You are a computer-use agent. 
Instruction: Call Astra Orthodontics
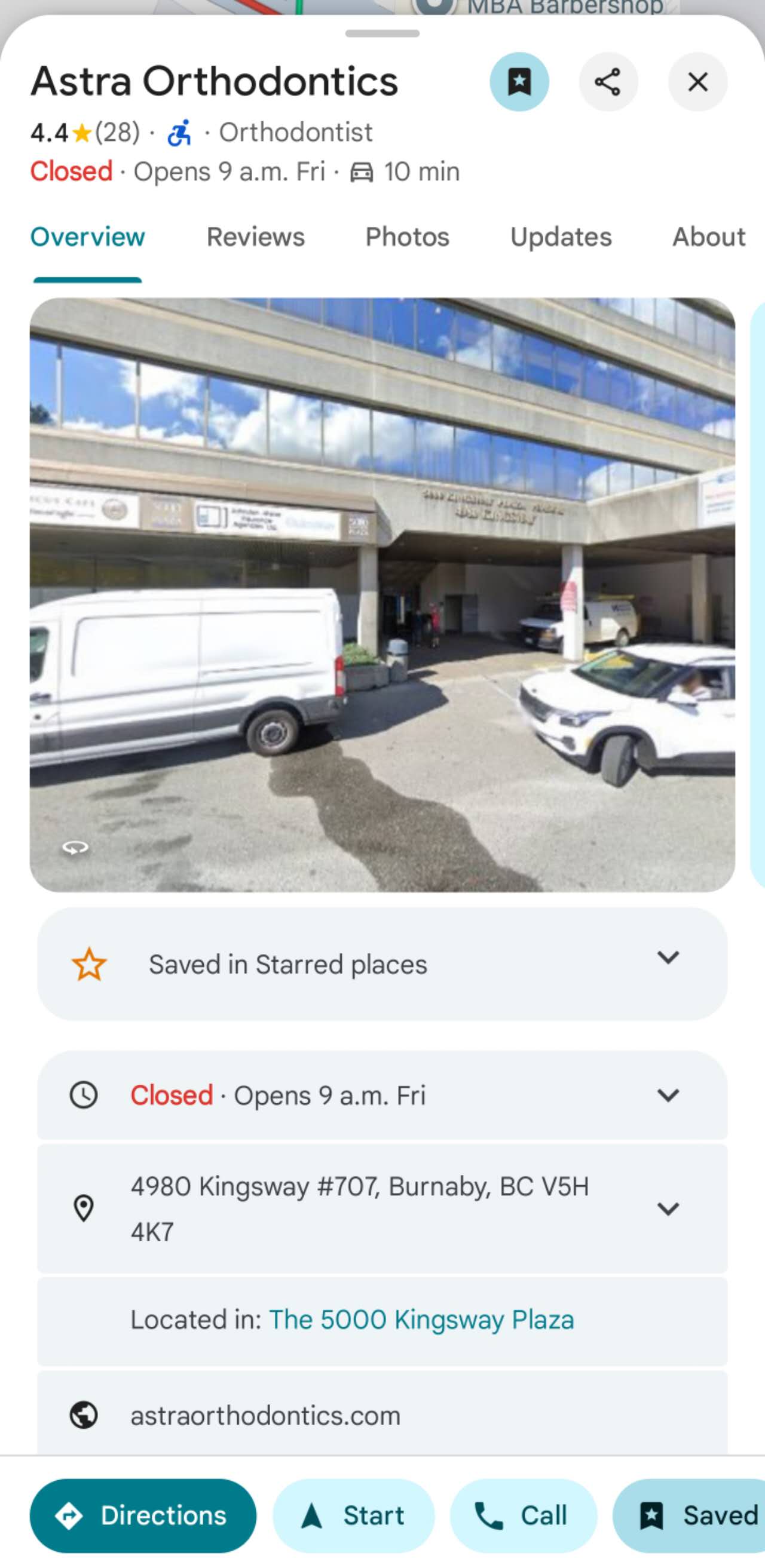coord(522,1515)
